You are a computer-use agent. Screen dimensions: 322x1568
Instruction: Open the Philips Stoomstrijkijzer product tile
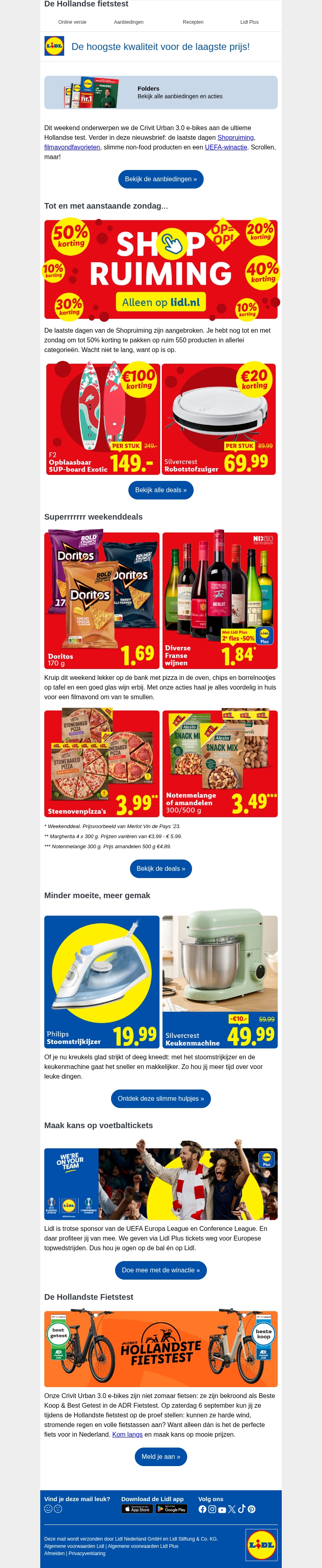point(102,982)
